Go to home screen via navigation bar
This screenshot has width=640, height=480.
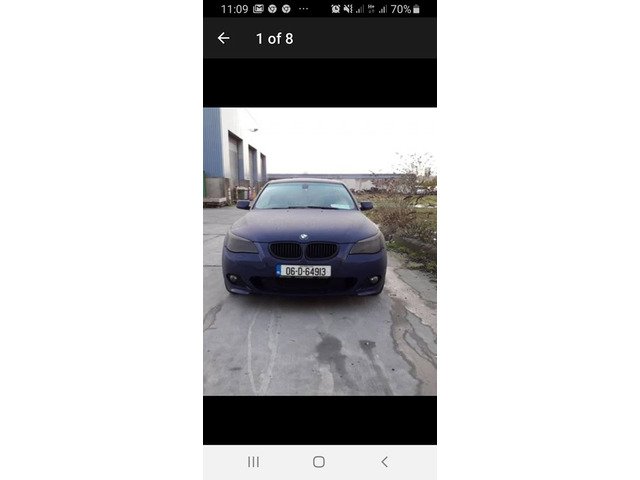click(318, 462)
